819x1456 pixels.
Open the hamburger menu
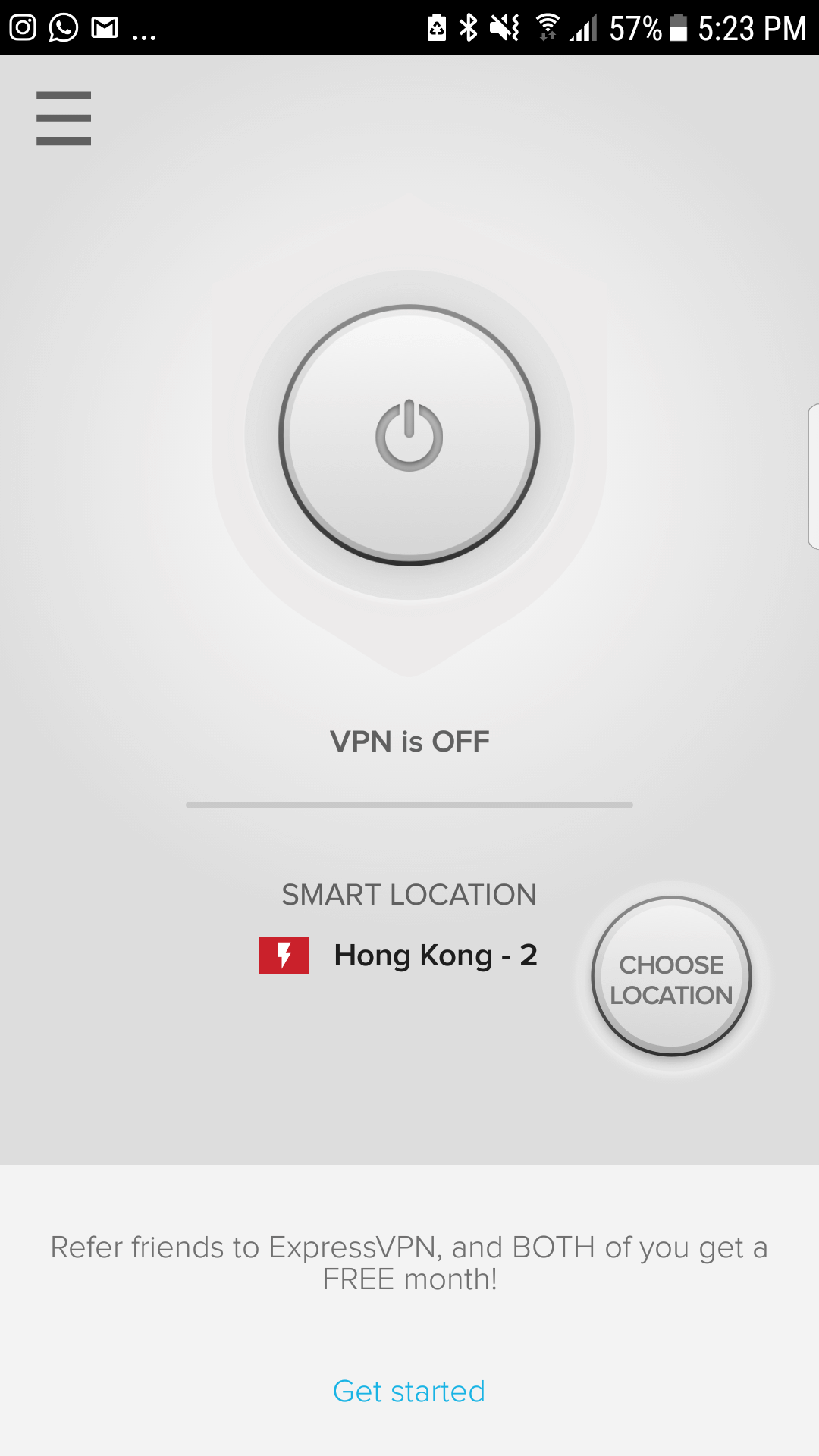click(64, 118)
